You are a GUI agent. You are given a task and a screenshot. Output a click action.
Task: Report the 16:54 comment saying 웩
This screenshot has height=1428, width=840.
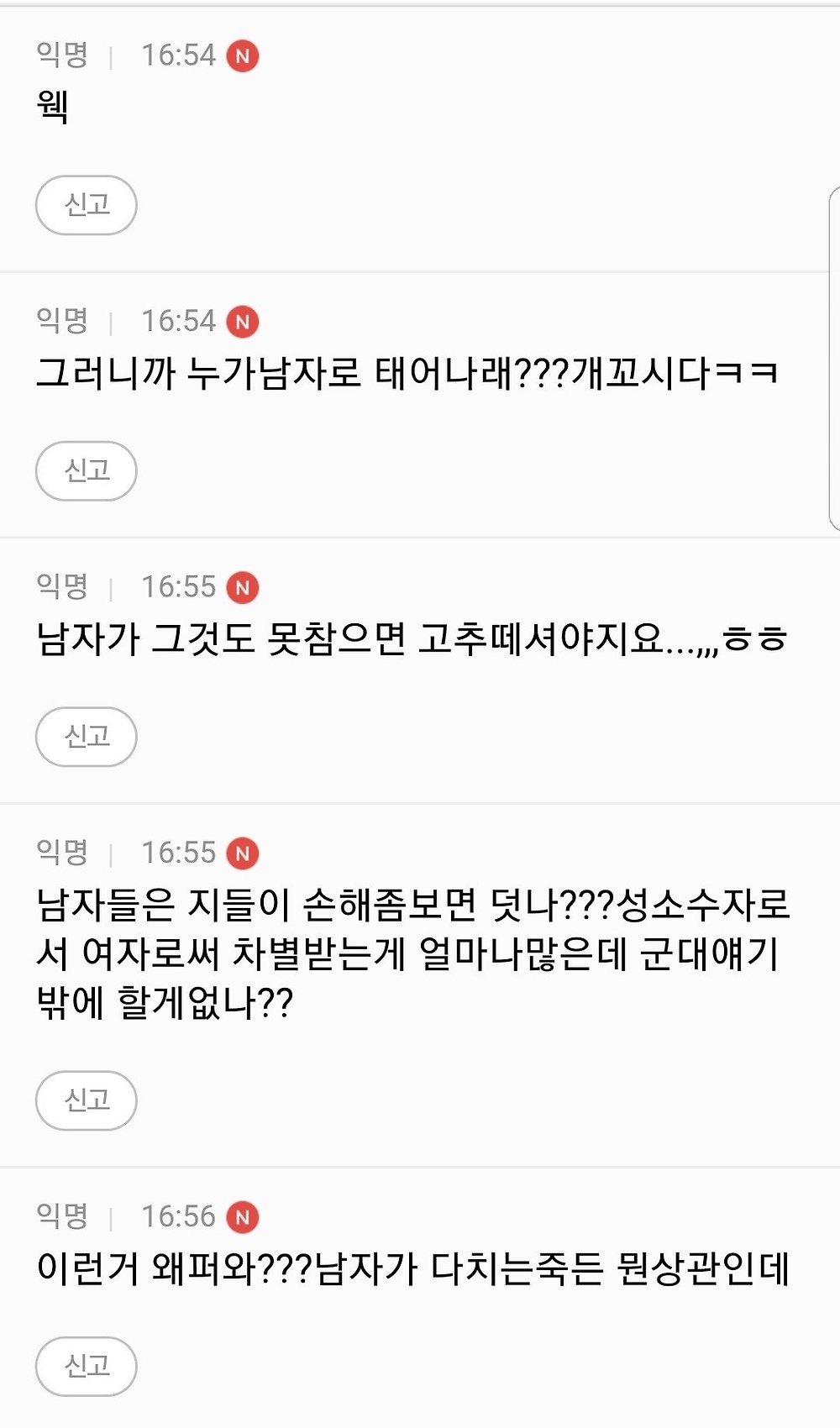[x=87, y=205]
